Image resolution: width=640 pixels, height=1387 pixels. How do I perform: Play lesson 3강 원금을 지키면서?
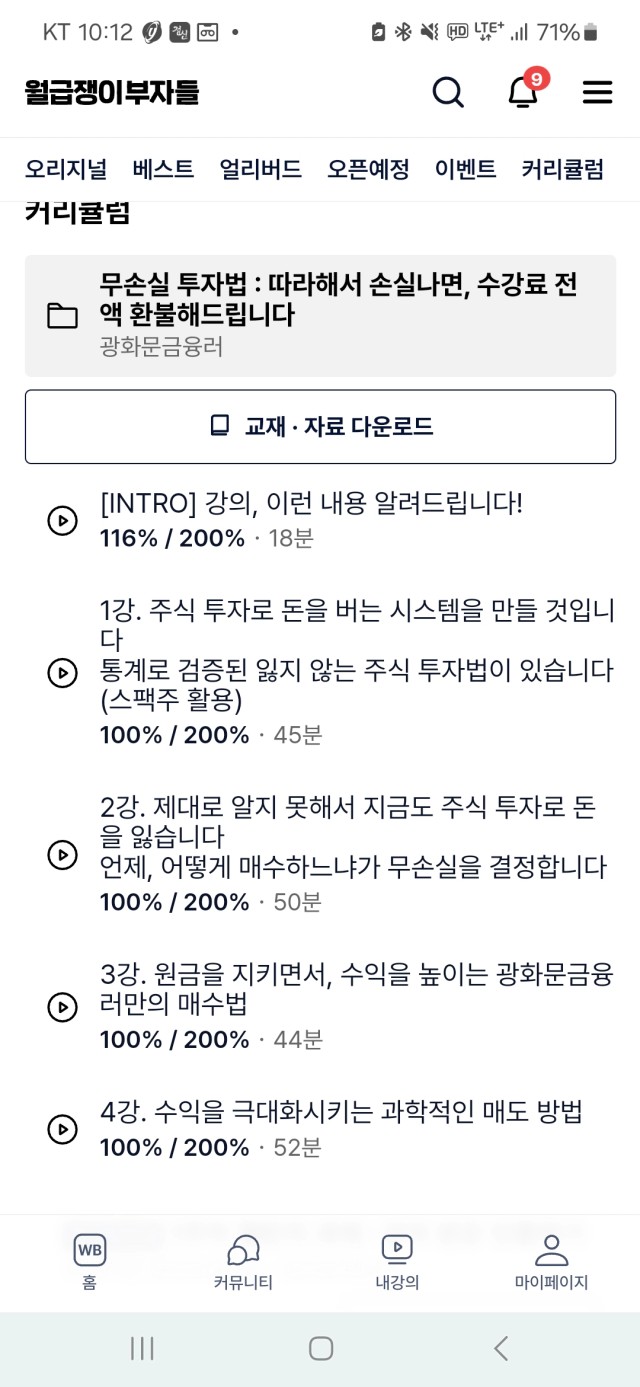(x=320, y=1006)
